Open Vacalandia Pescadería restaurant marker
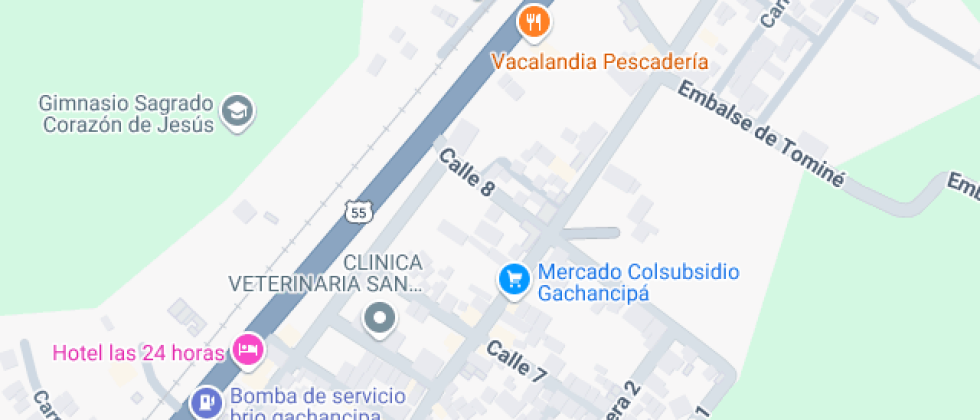Screen dimensions: 980x420 pos(535,21)
